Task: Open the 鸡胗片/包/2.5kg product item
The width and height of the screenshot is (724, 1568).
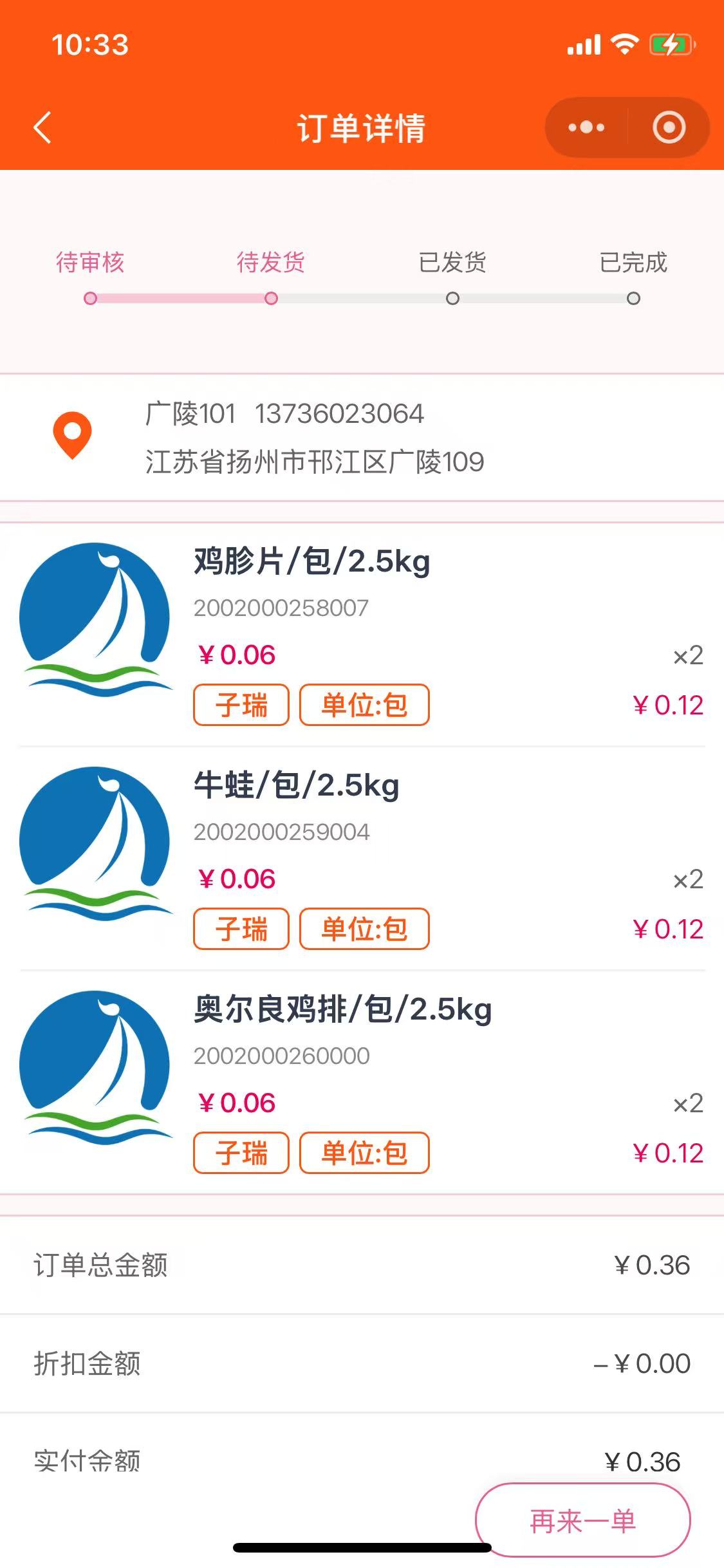Action: point(312,561)
